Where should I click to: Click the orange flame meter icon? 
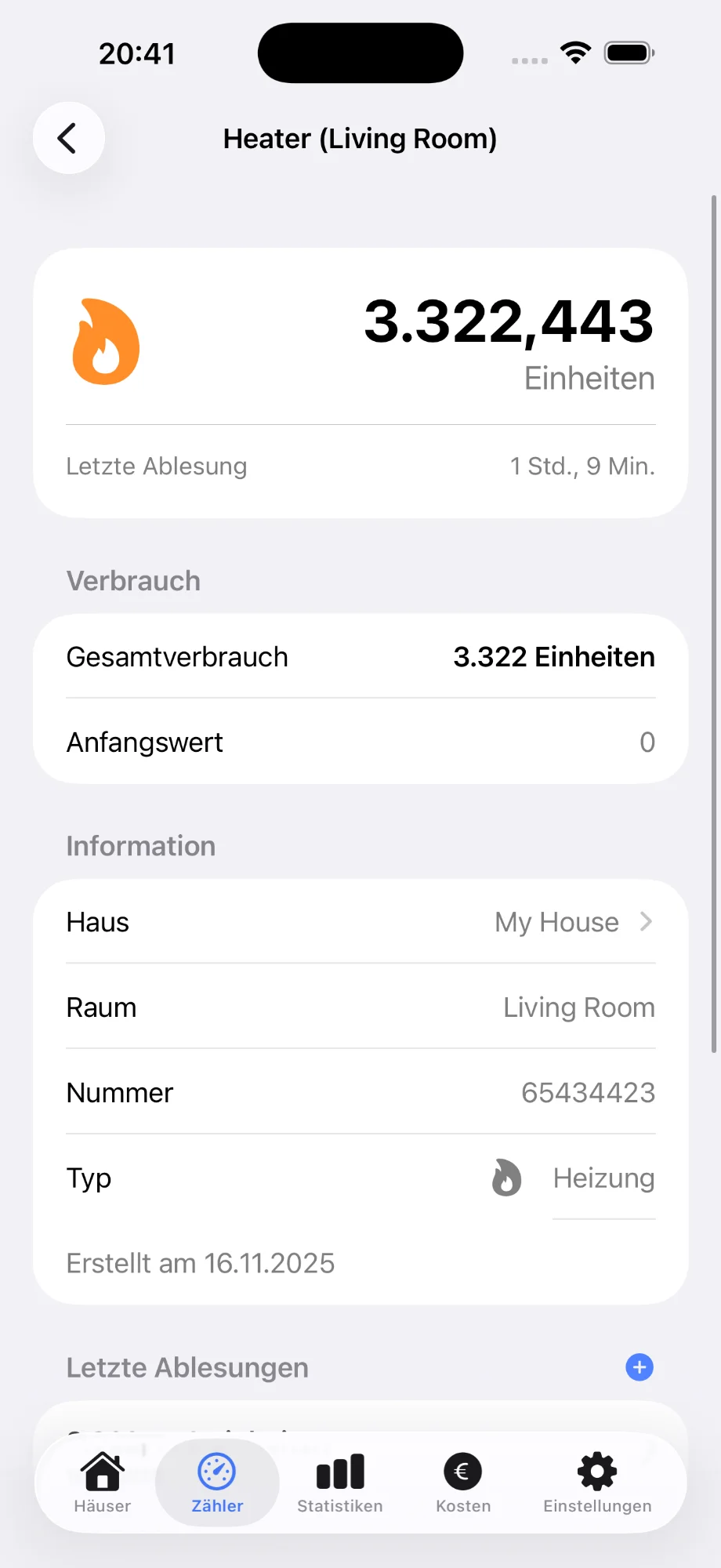coord(106,341)
